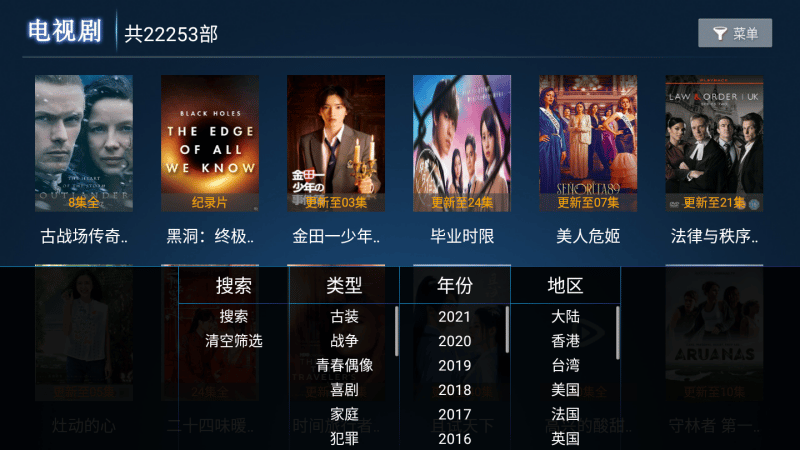Choose year 2017 filter
Image resolution: width=800 pixels, height=450 pixels.
[x=454, y=414]
